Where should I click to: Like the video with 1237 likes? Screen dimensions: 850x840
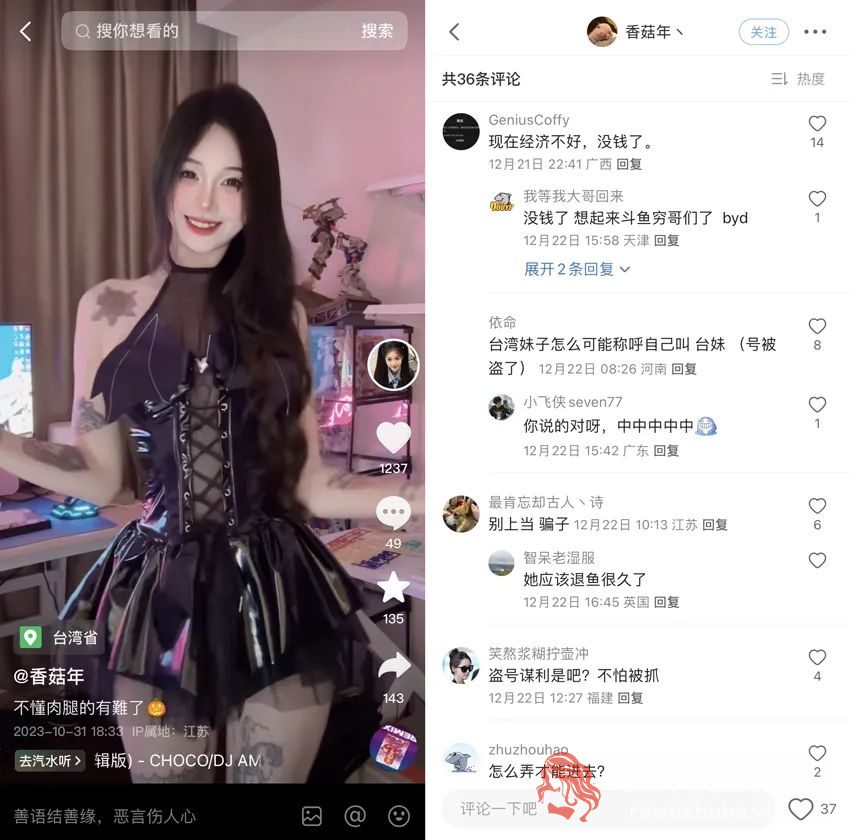[x=393, y=438]
